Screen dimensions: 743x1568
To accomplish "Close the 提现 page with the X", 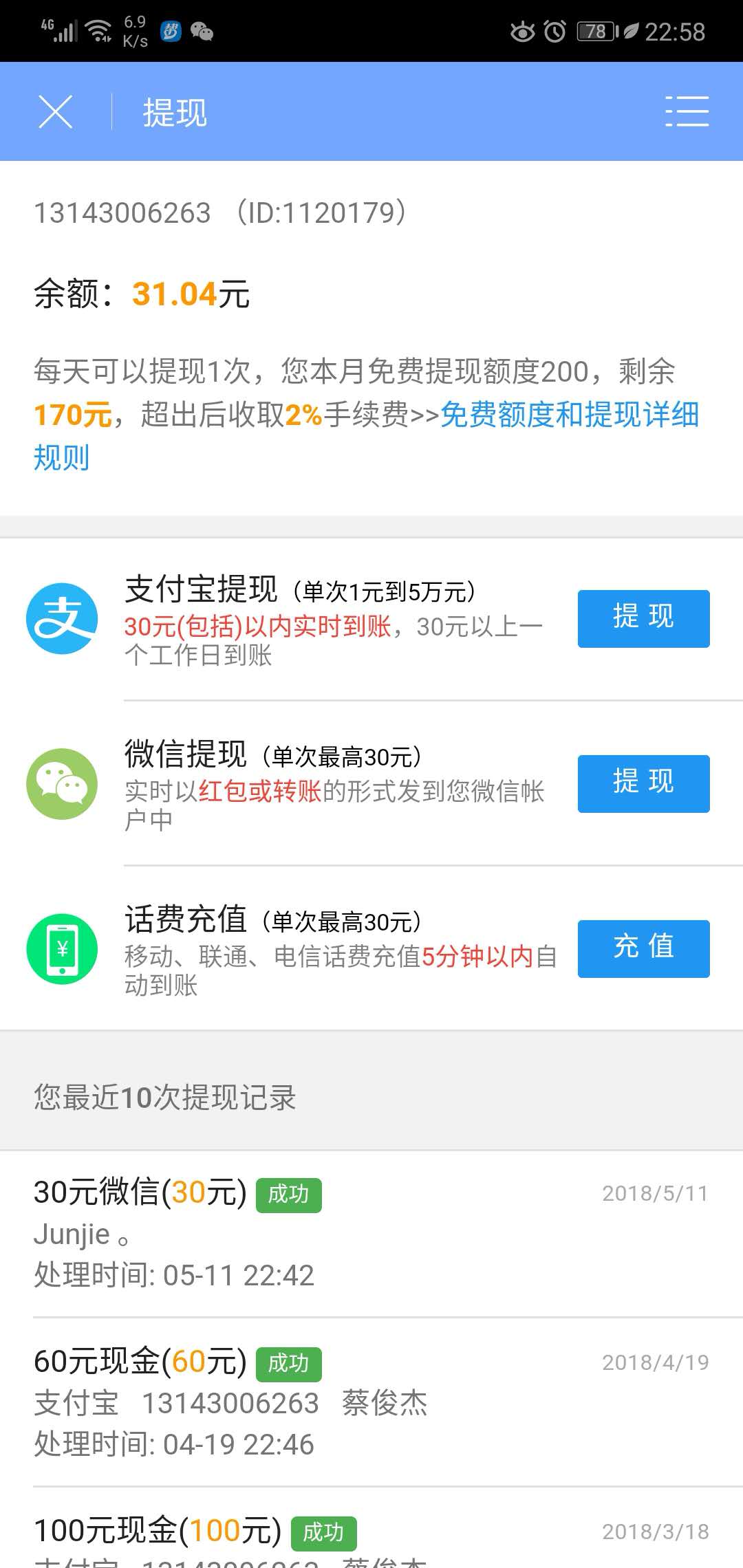I will [54, 111].
